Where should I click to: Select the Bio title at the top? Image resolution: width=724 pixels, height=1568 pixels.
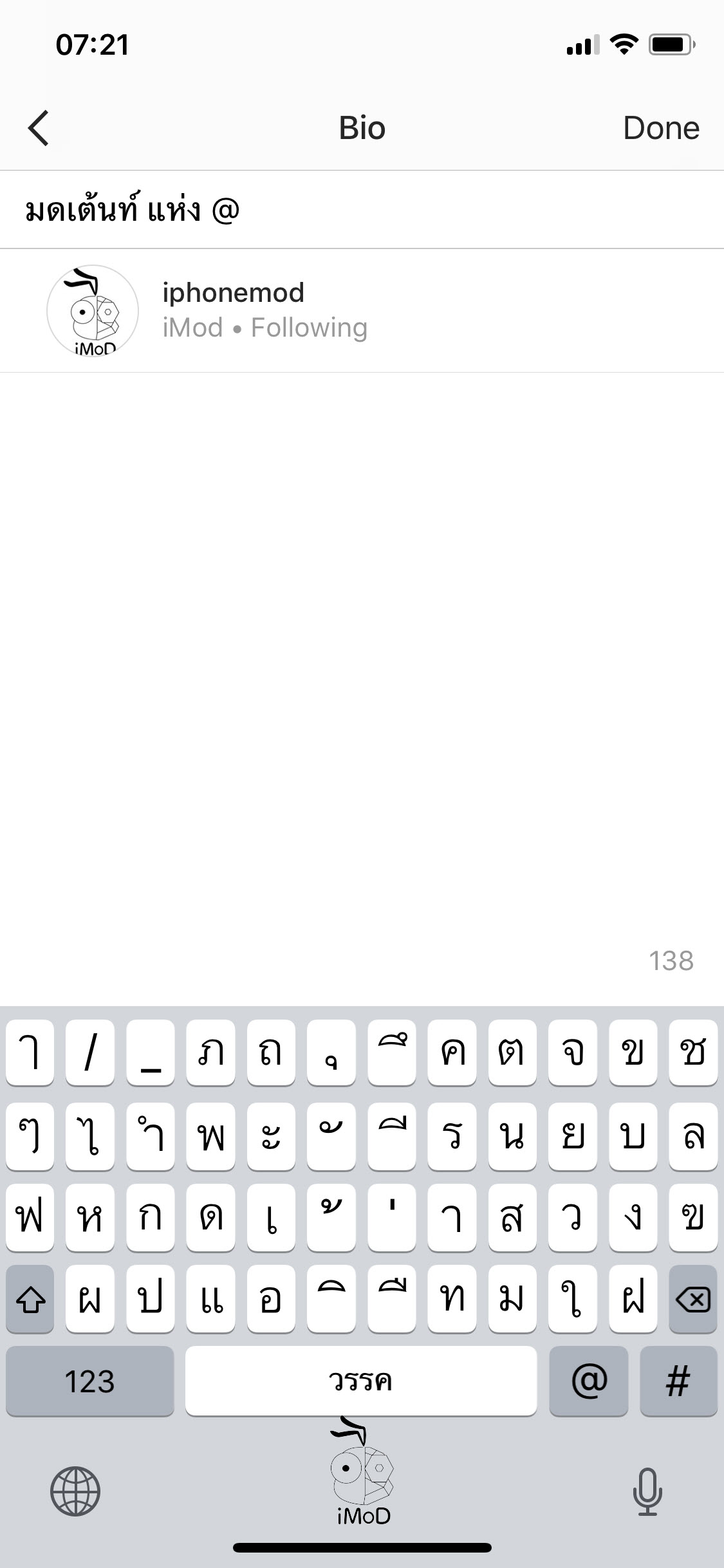362,127
